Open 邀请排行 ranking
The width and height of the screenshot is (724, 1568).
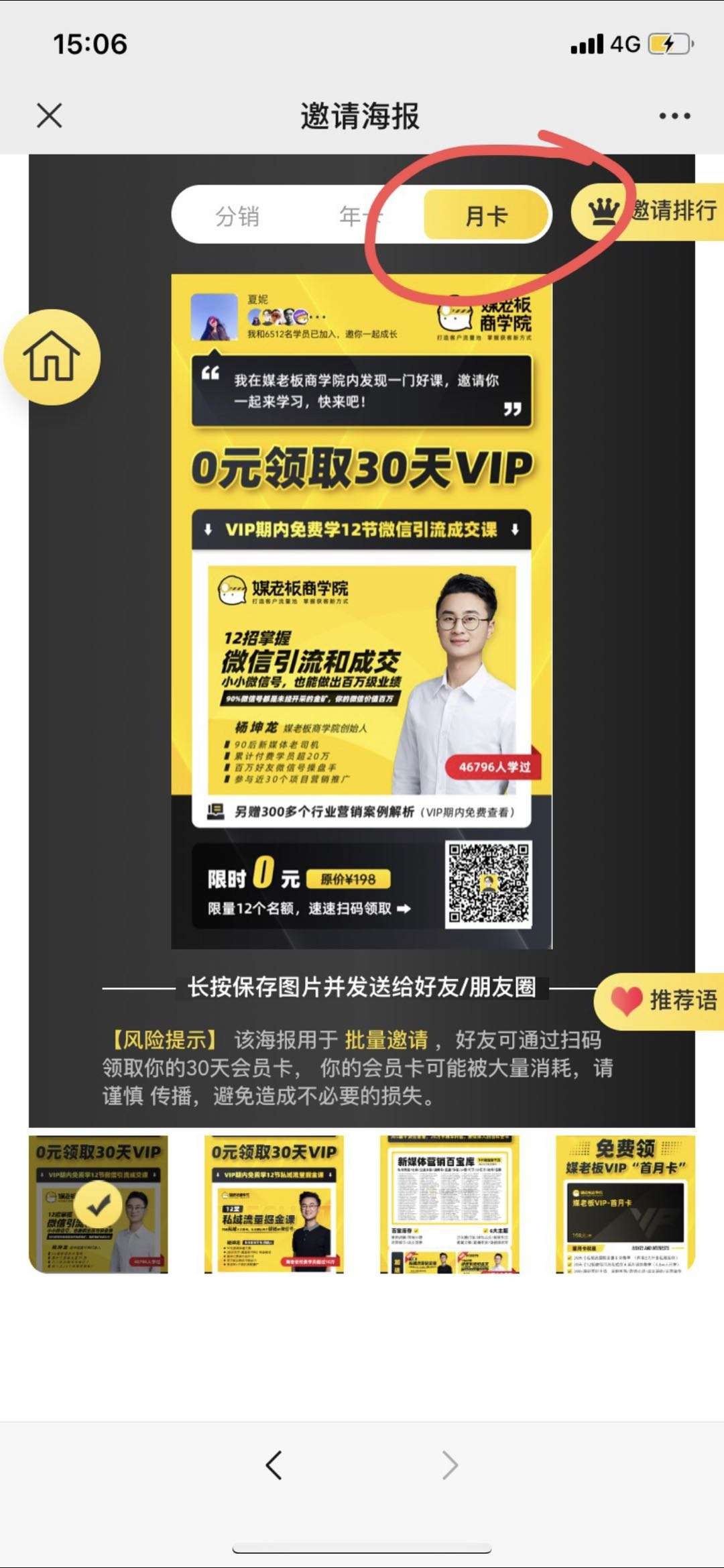click(649, 211)
